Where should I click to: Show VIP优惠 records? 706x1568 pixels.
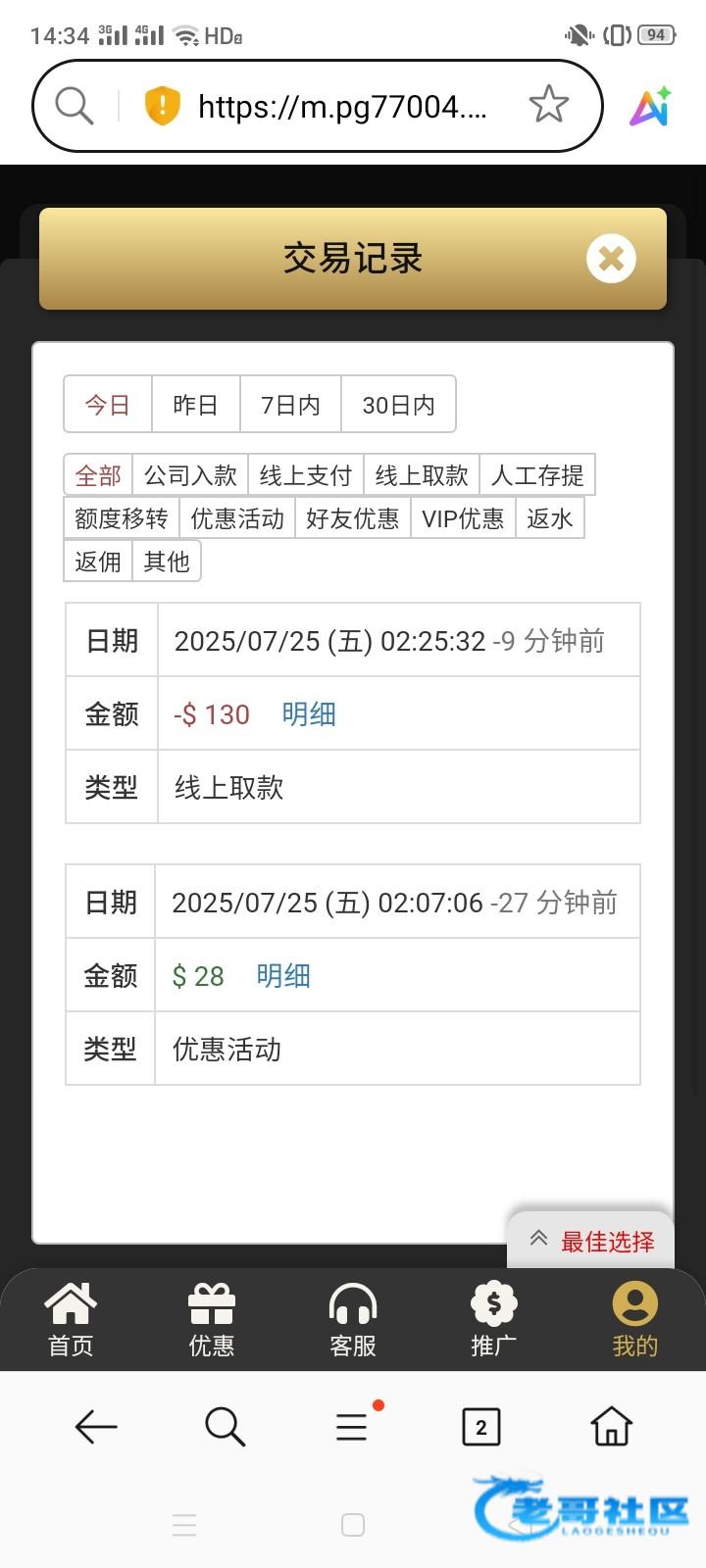(x=463, y=517)
